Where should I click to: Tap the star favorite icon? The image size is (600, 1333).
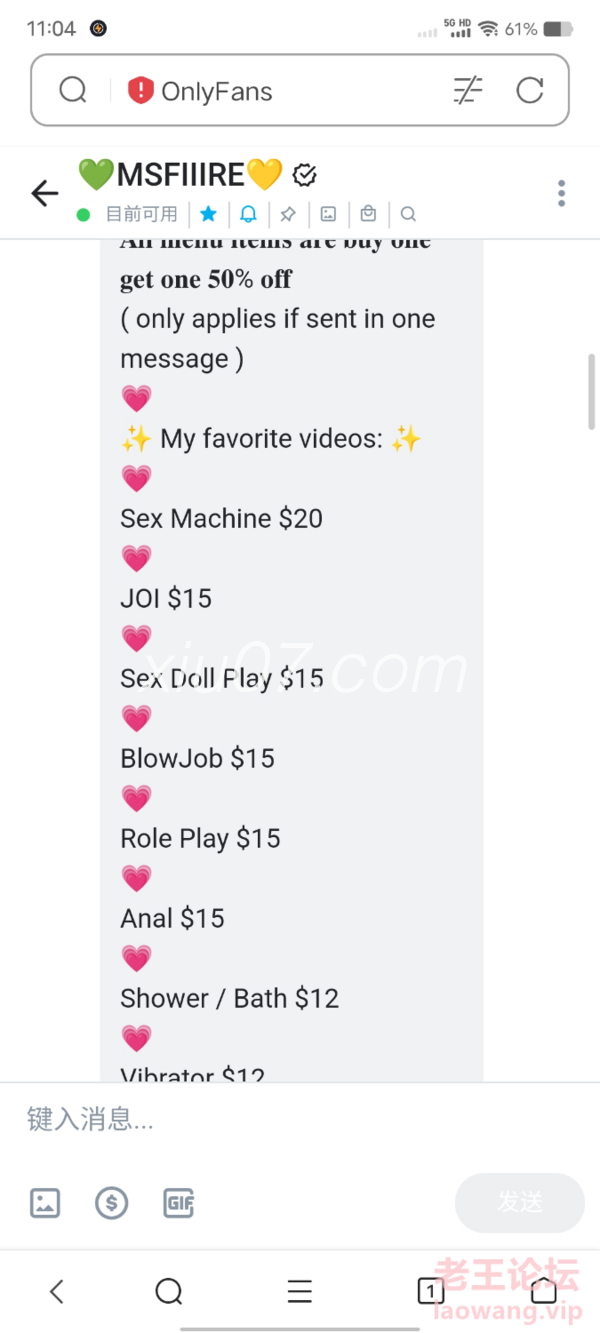[x=208, y=213]
